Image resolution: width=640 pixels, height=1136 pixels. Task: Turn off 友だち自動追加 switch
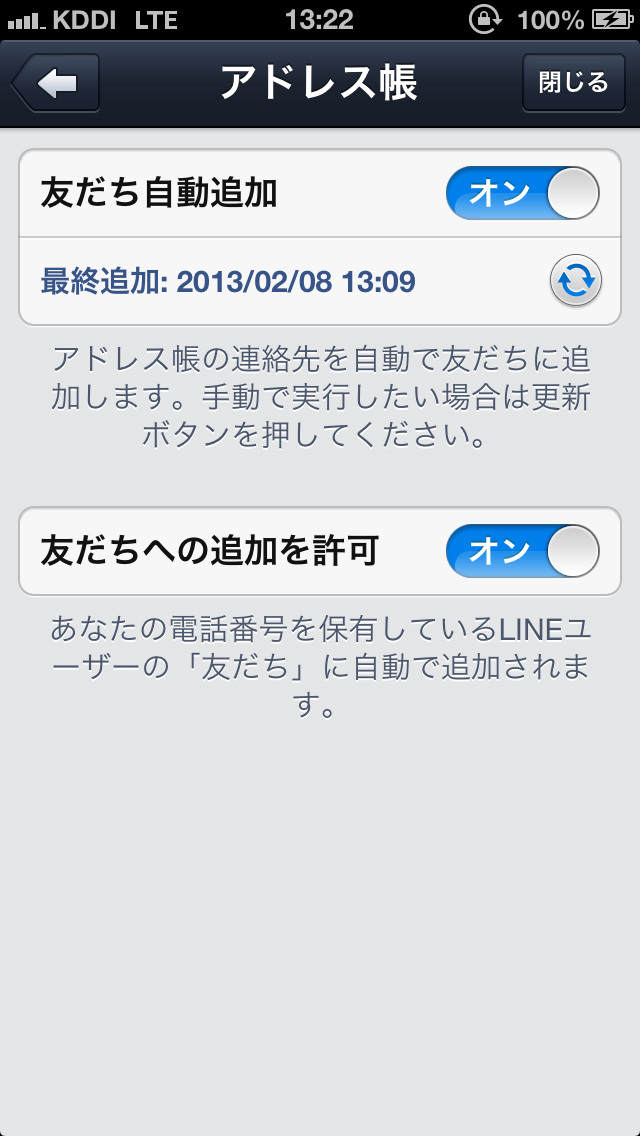[522, 193]
